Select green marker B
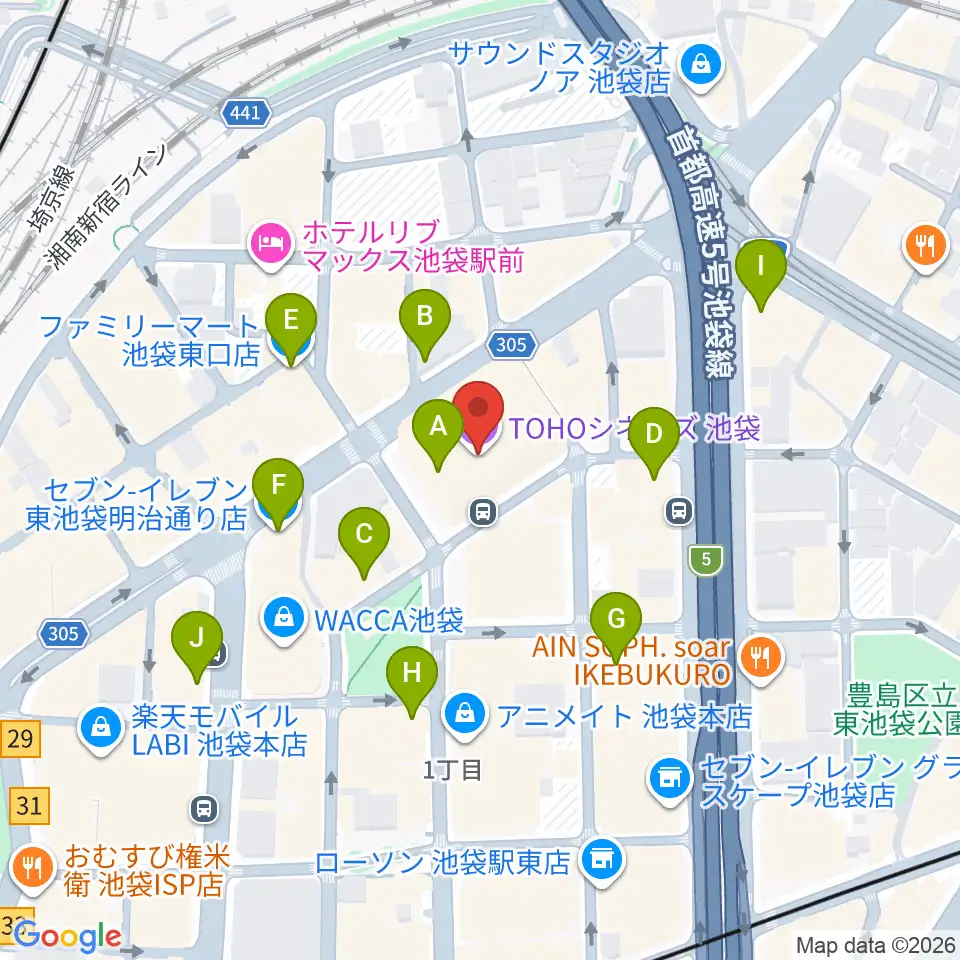 [425, 325]
